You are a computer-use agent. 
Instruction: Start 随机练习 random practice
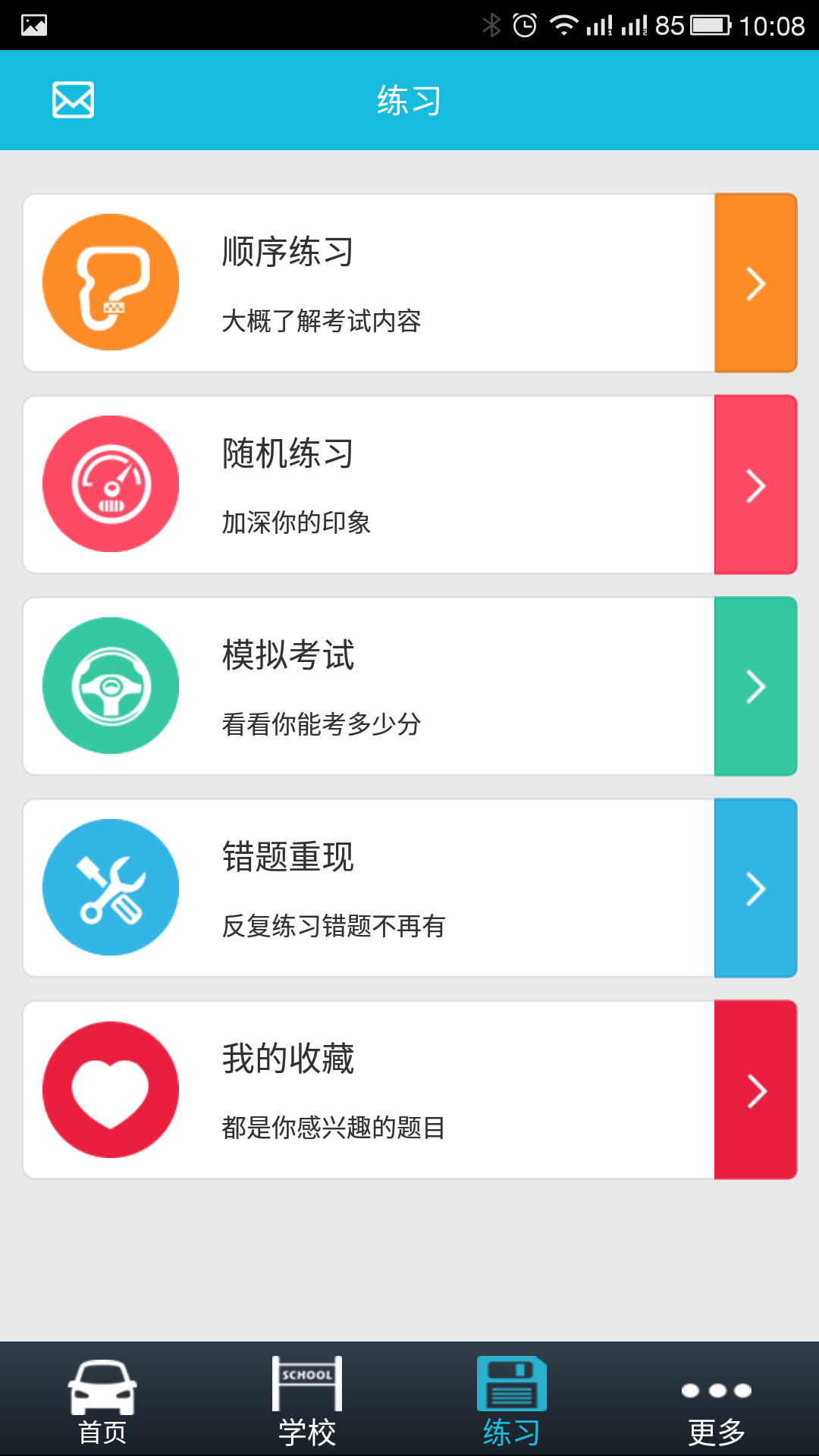pos(409,485)
